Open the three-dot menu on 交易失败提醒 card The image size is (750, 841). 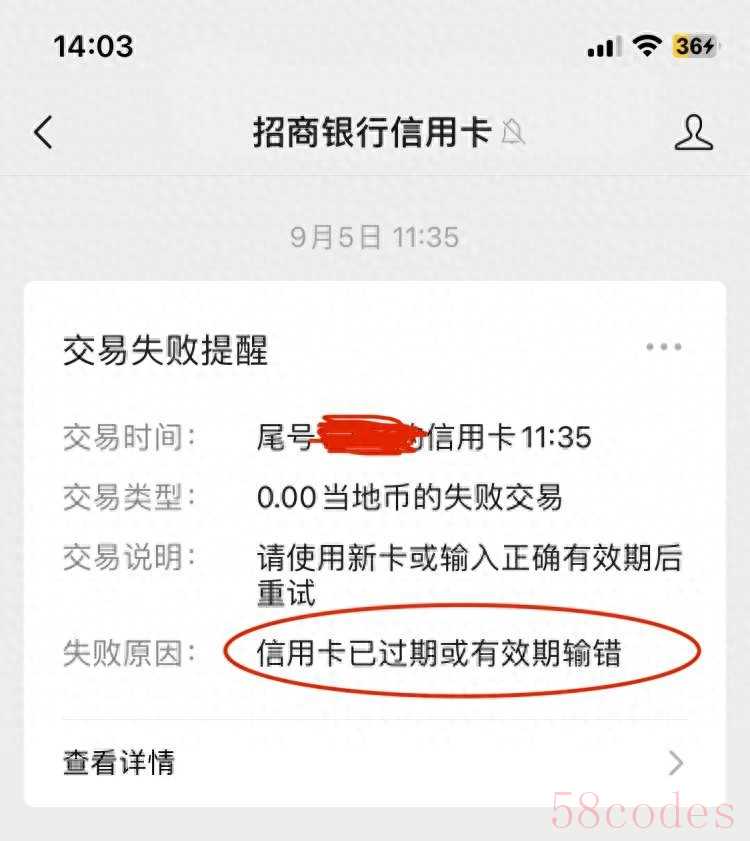663,347
